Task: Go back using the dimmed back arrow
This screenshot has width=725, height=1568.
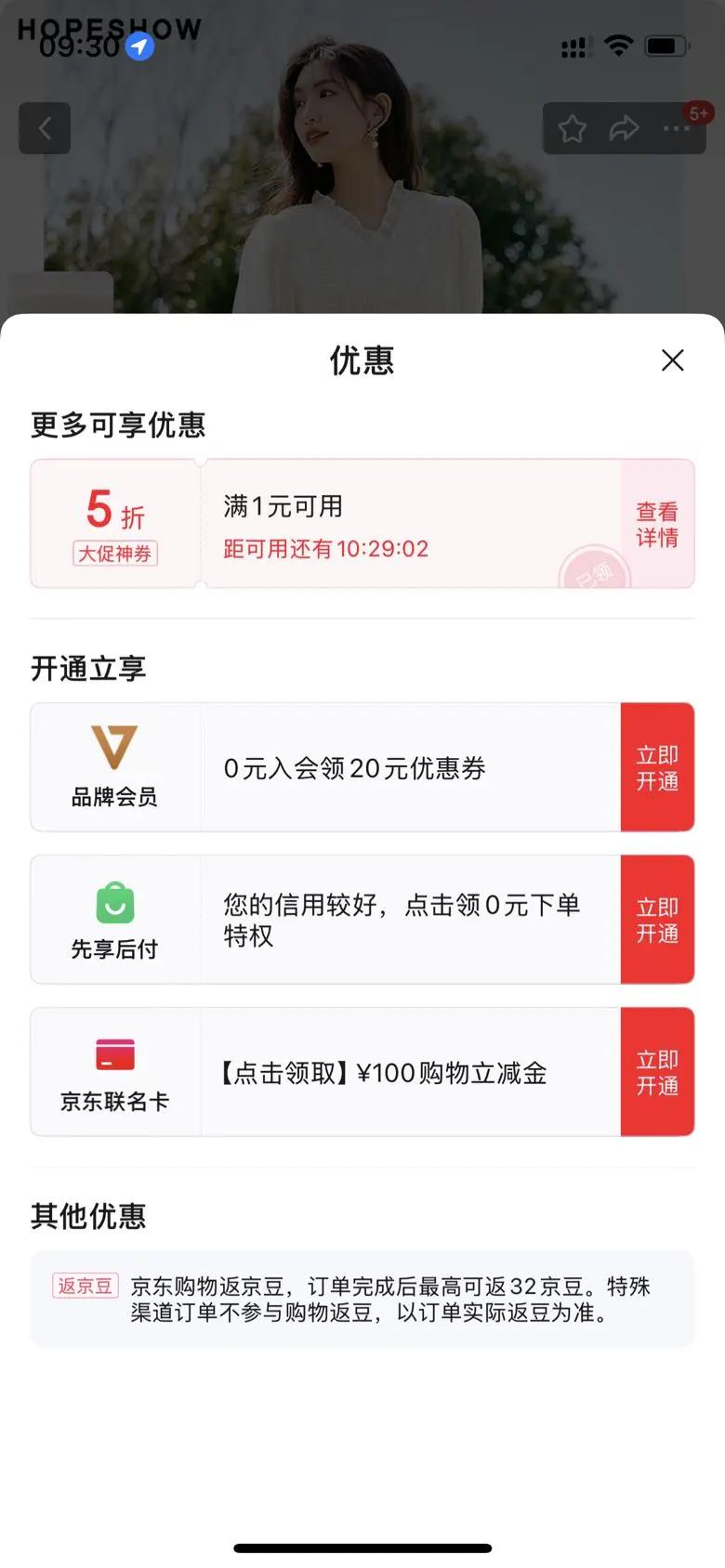Action: click(45, 128)
